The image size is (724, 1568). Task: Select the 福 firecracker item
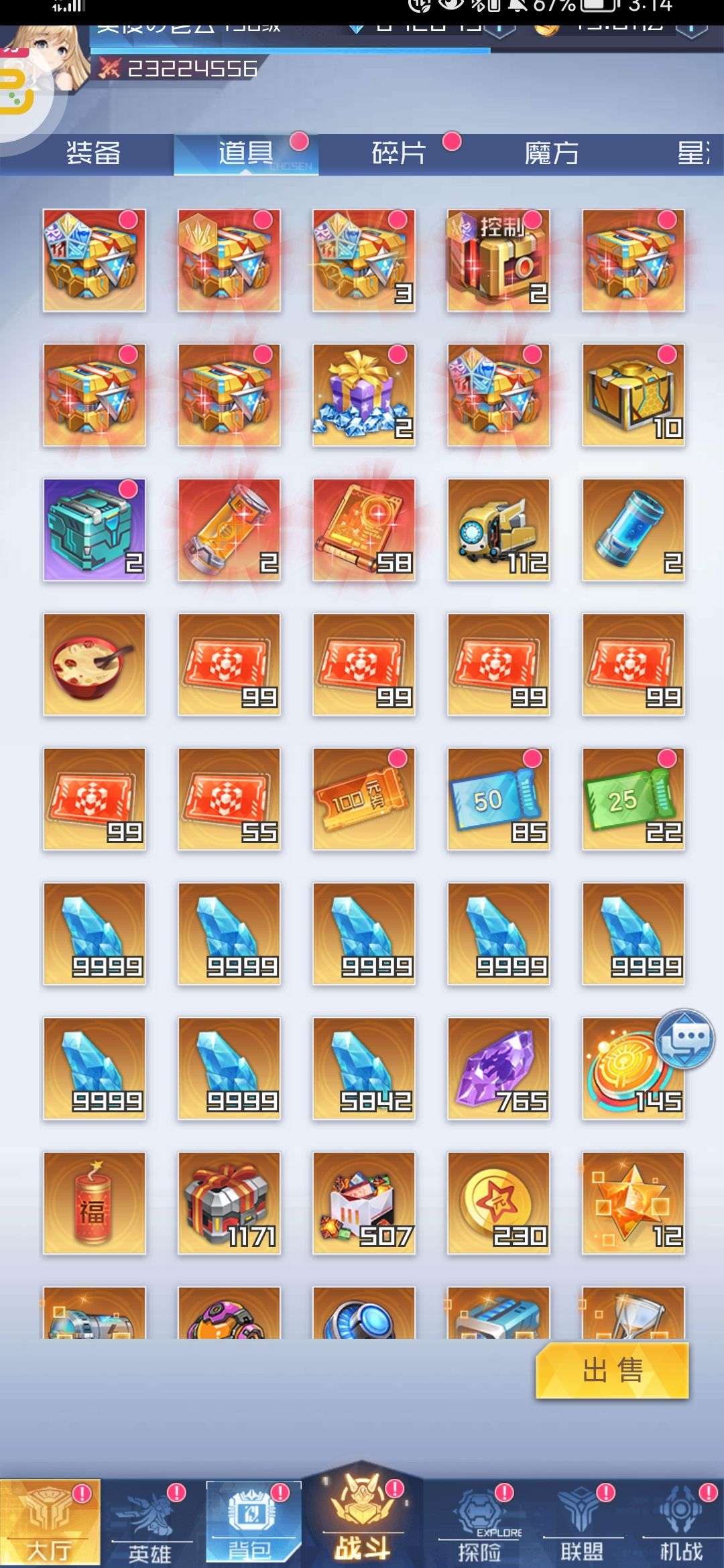pyautogui.click(x=94, y=1203)
